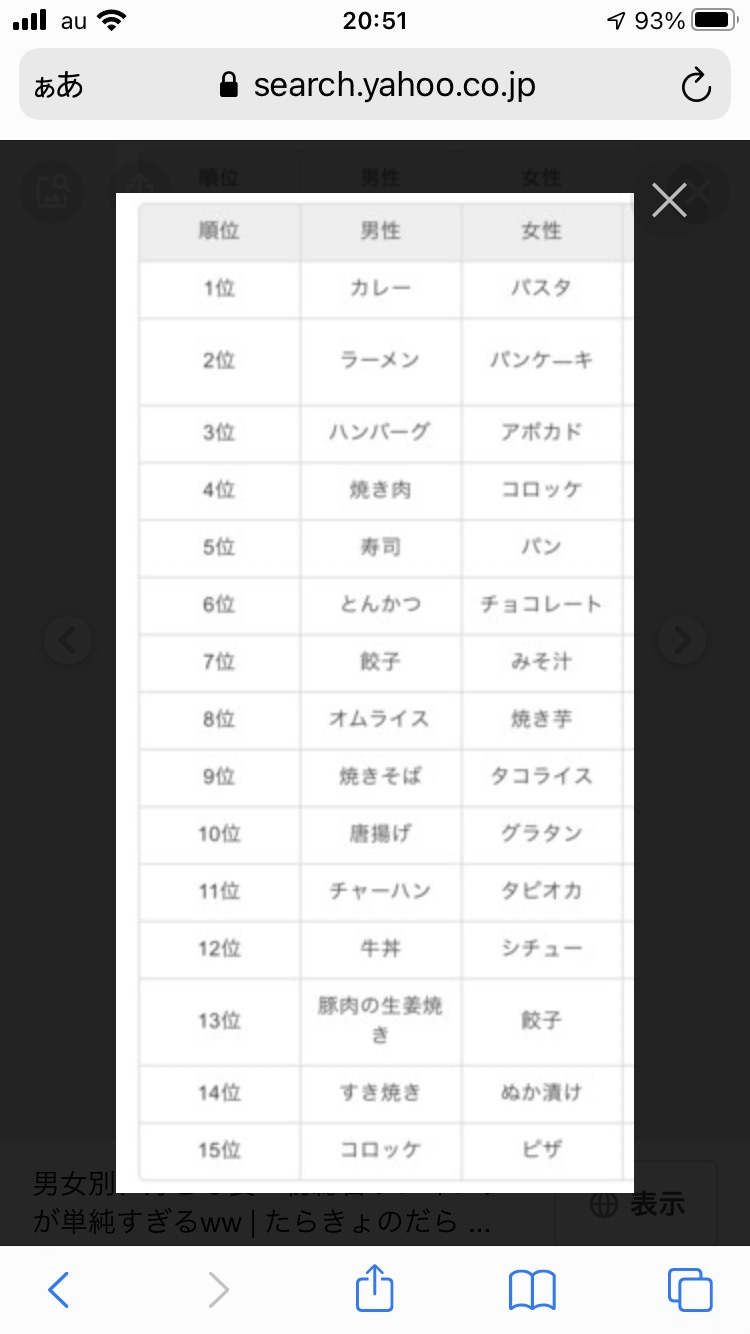Screen dimensions: 750x1334
Task: Show the previous image
Action: pos(68,640)
